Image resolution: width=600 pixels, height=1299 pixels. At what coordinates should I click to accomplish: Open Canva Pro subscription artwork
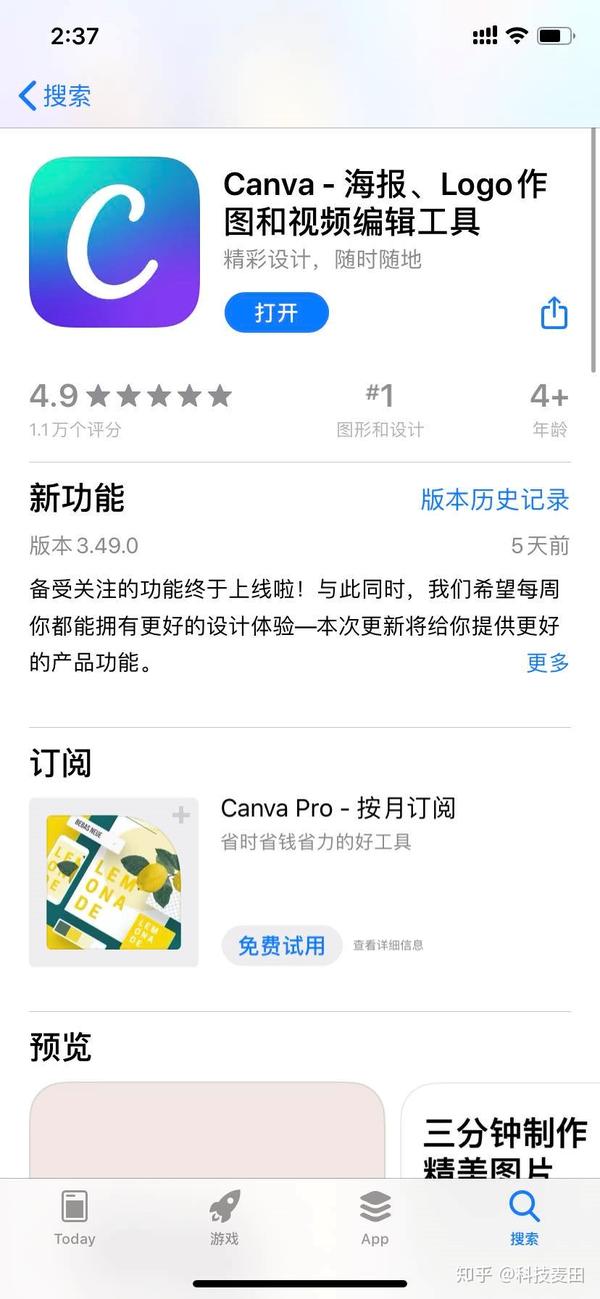114,882
